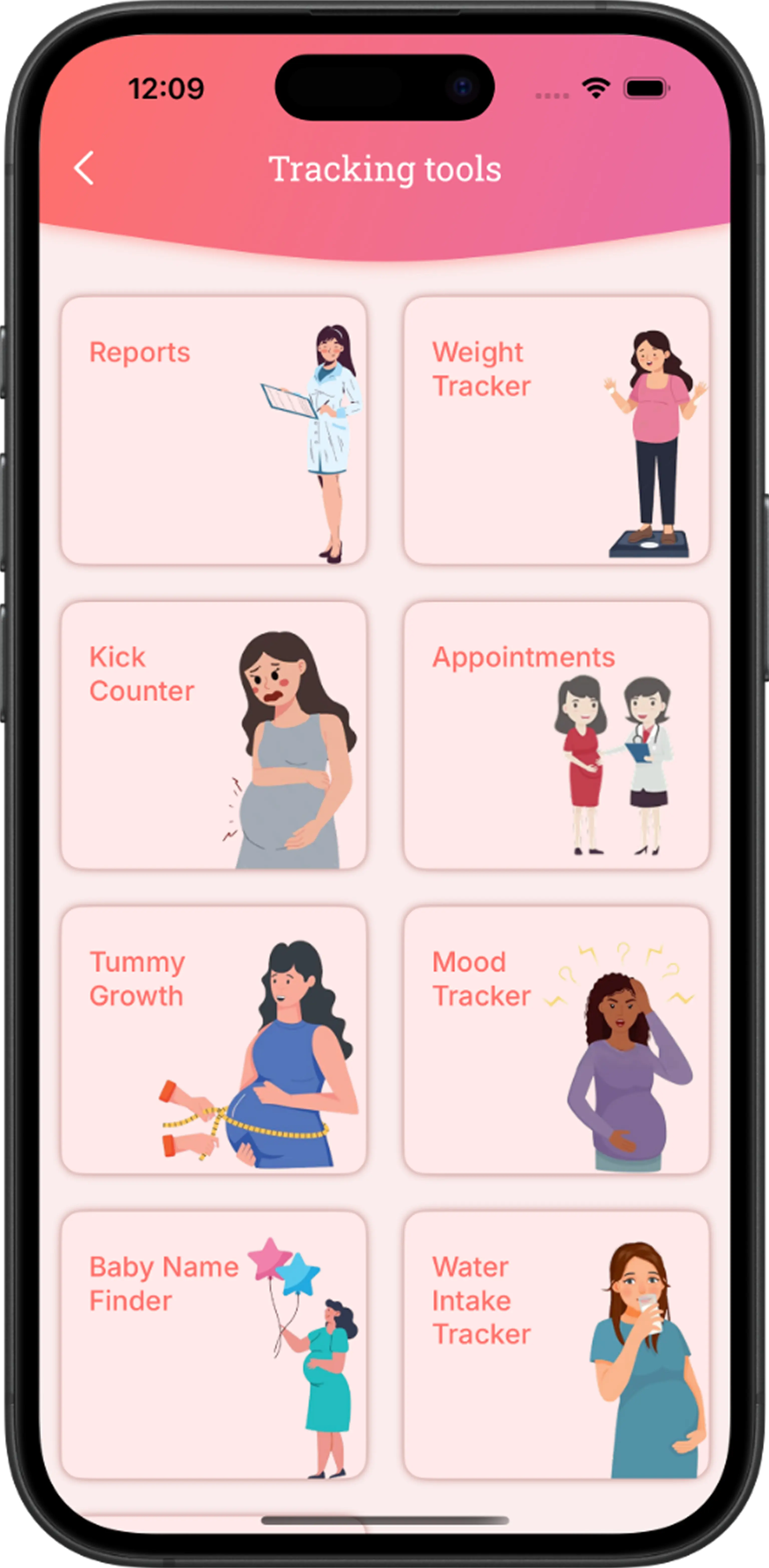Tap the Baby Name Finder card
769x1568 pixels.
(213, 1344)
